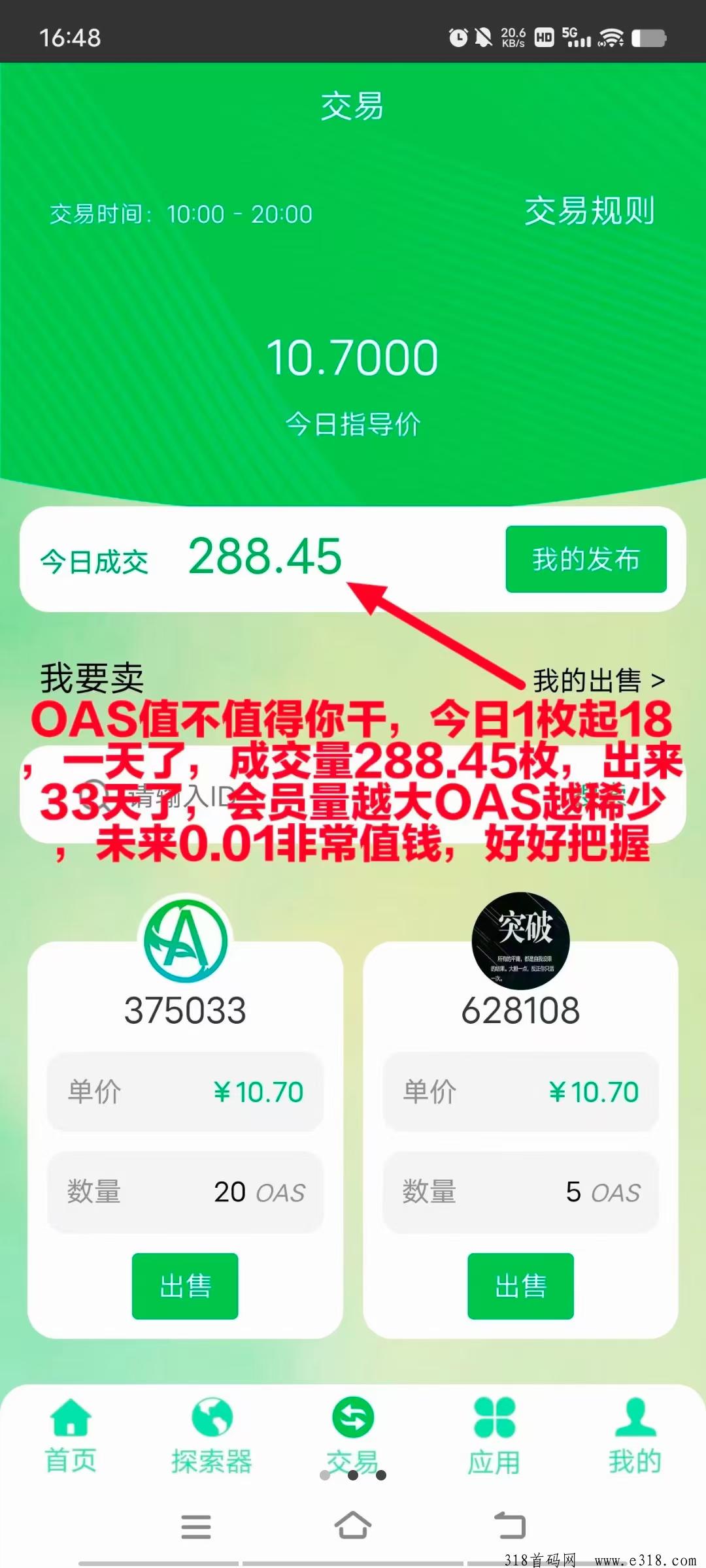The image size is (706, 1568).
Task: Sell to buyer 375033 via 出售
Action: click(x=185, y=1286)
